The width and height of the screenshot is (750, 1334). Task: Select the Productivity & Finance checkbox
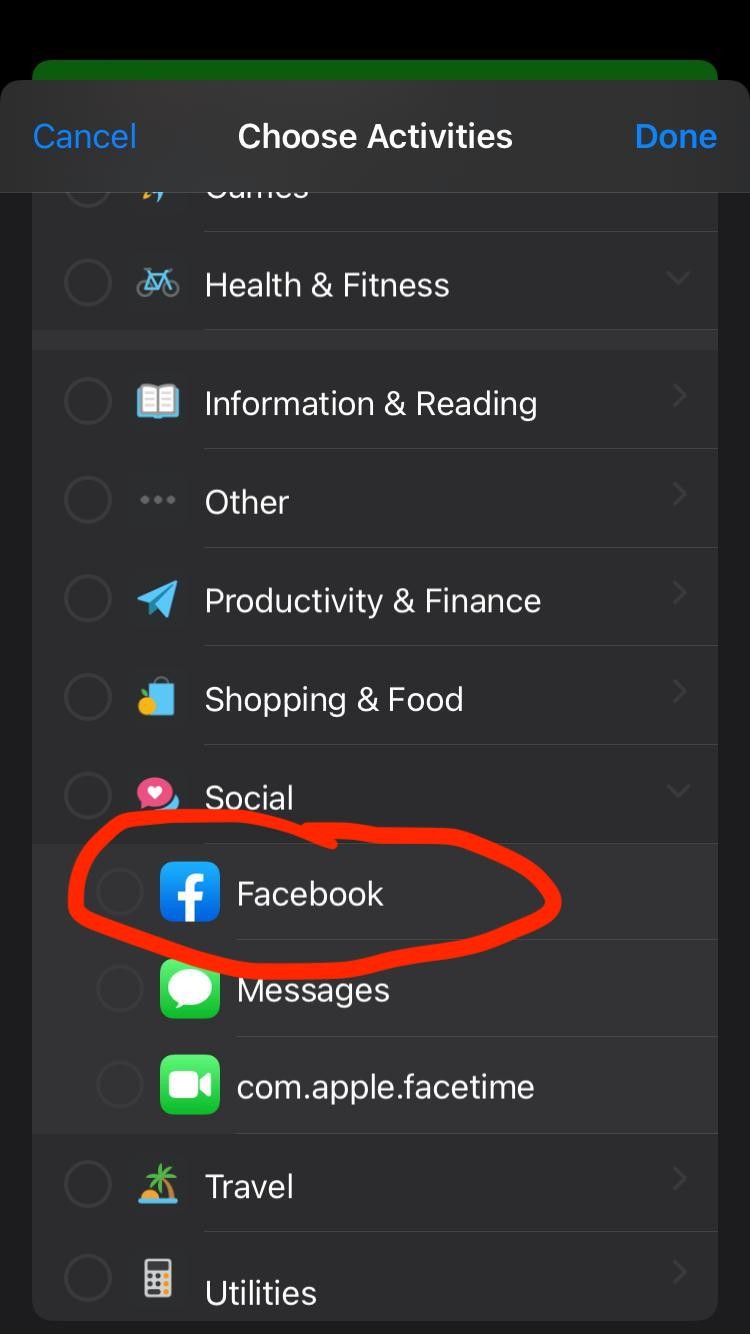pyautogui.click(x=88, y=600)
